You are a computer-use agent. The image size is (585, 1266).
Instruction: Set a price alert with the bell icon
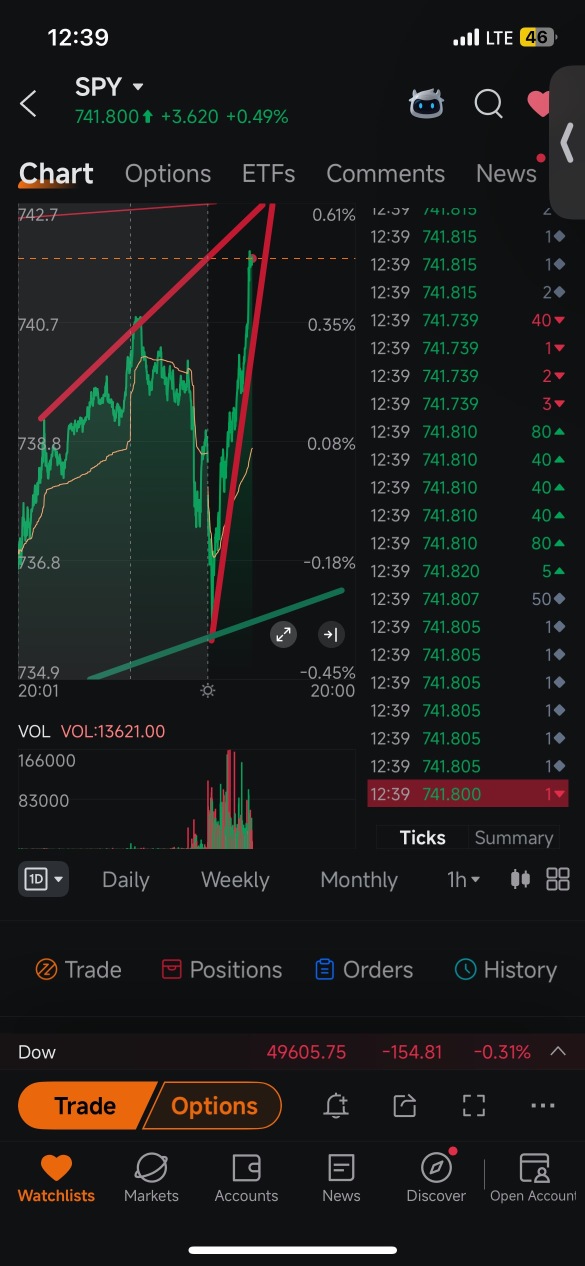pos(336,1105)
